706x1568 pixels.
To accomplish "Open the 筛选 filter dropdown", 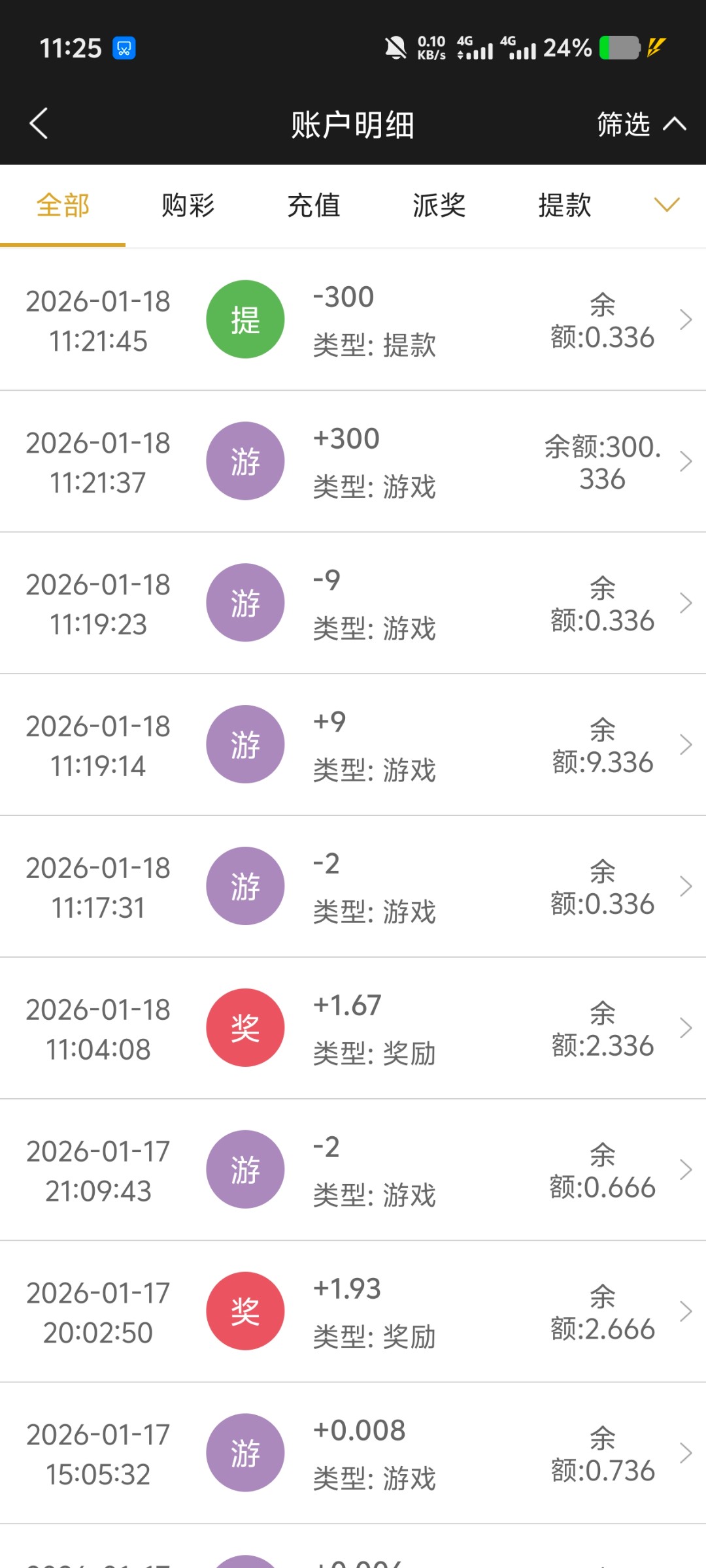I will pos(640,124).
